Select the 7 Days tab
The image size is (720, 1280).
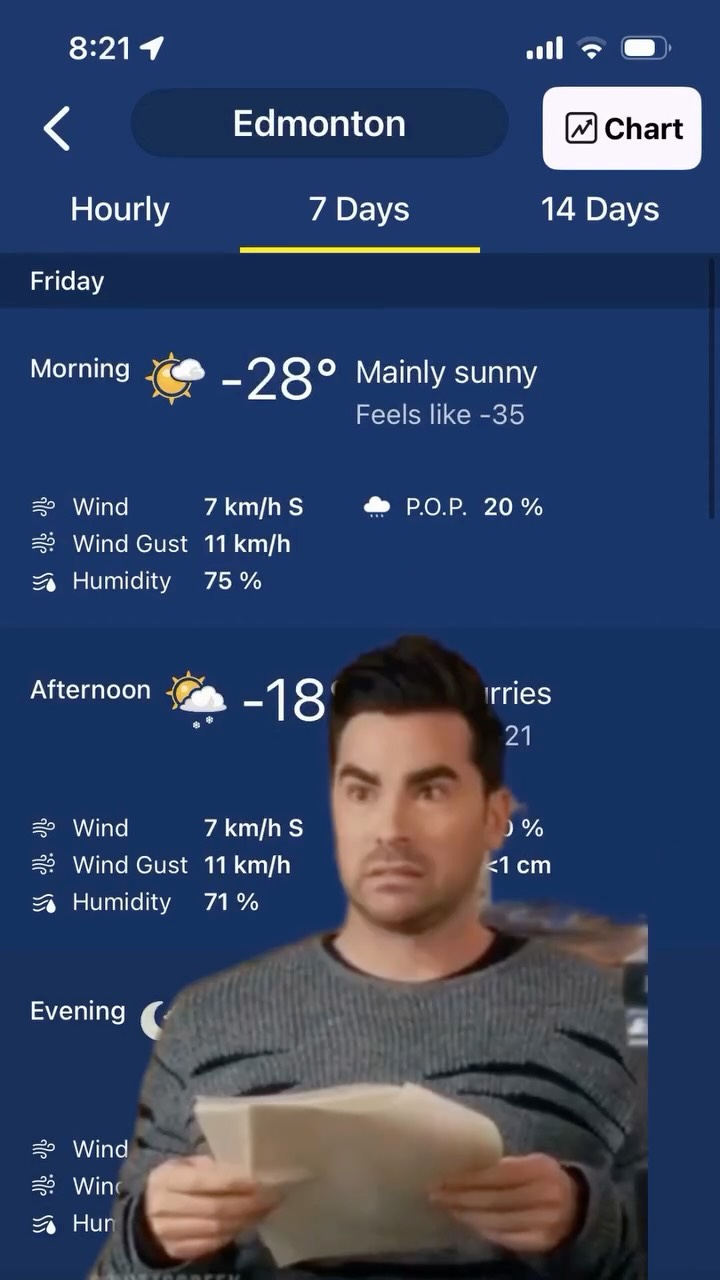[x=360, y=209]
